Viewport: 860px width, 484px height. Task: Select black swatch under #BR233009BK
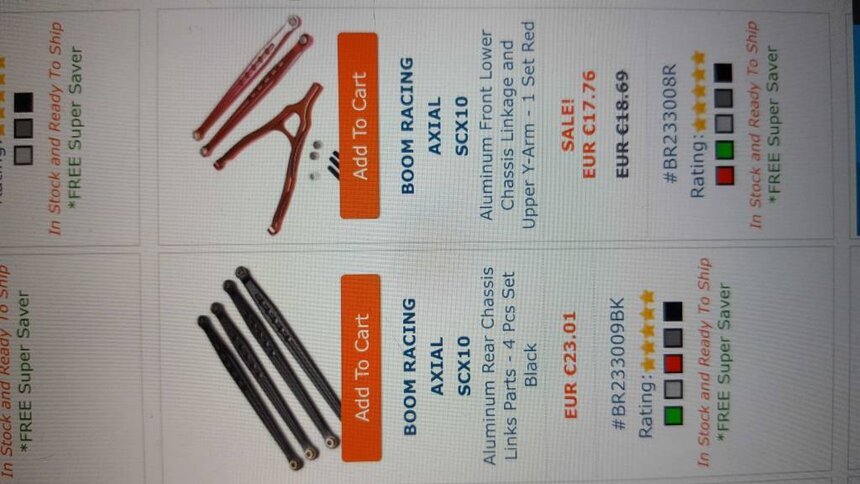672,312
